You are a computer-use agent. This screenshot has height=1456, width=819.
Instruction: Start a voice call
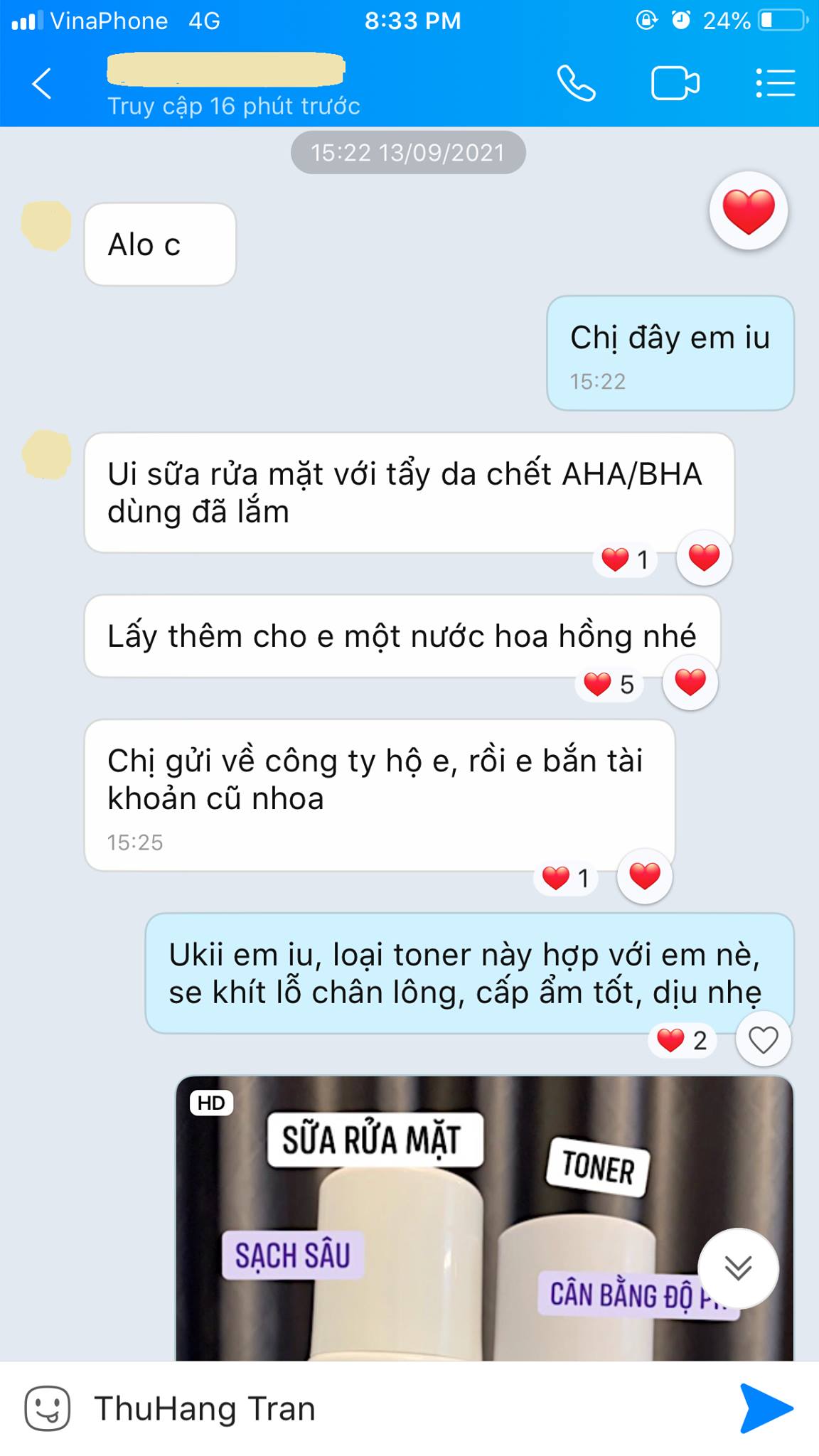575,84
